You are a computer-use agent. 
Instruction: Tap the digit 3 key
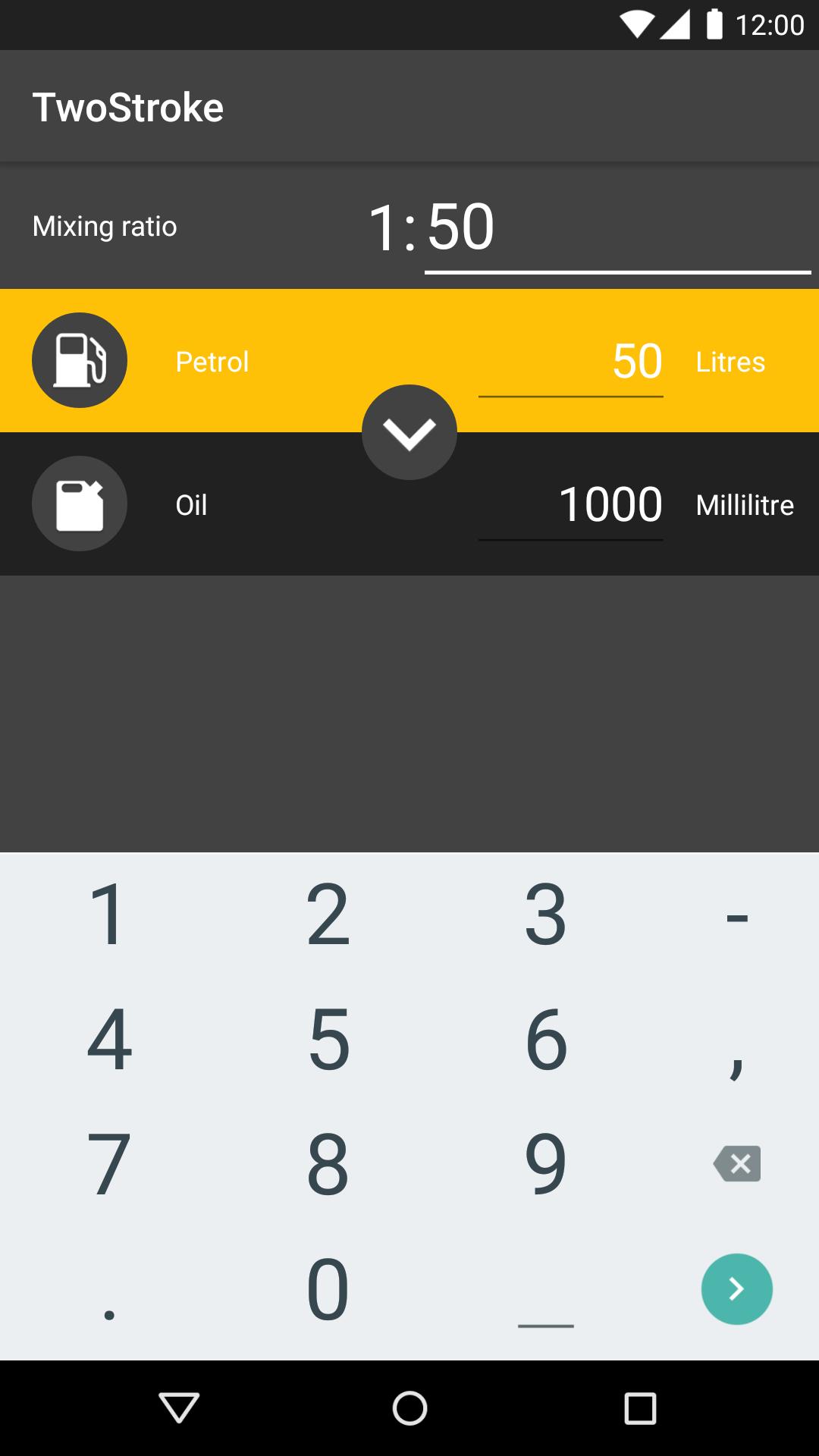545,915
